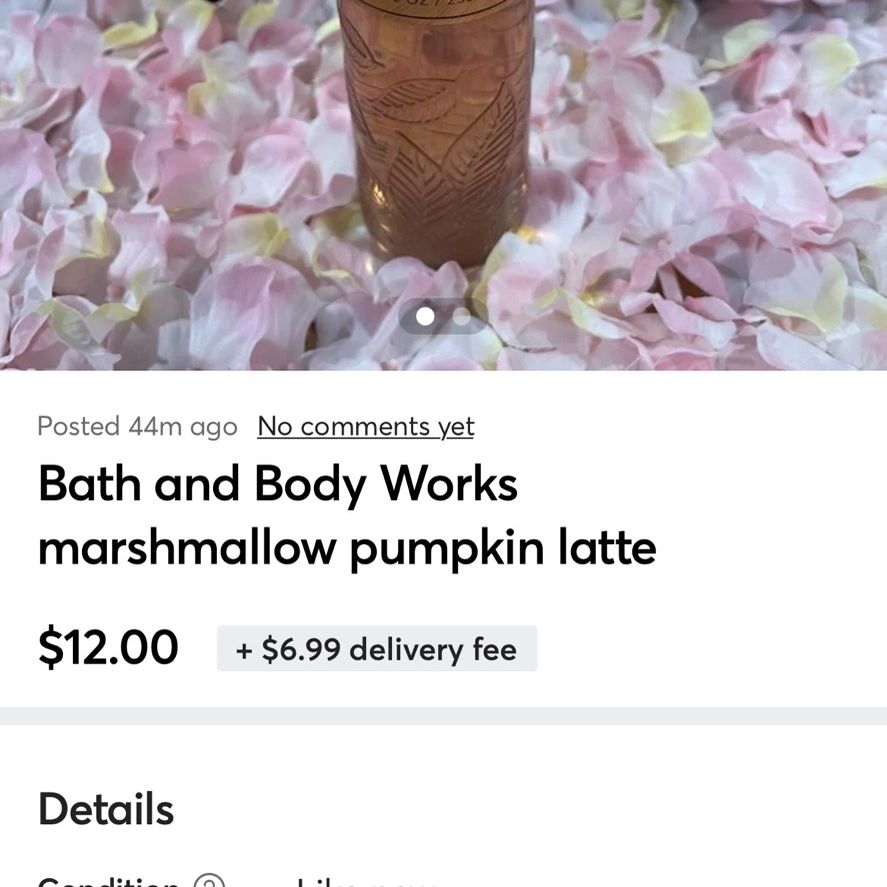View the product photo full screen
This screenshot has height=887, width=887.
[444, 185]
